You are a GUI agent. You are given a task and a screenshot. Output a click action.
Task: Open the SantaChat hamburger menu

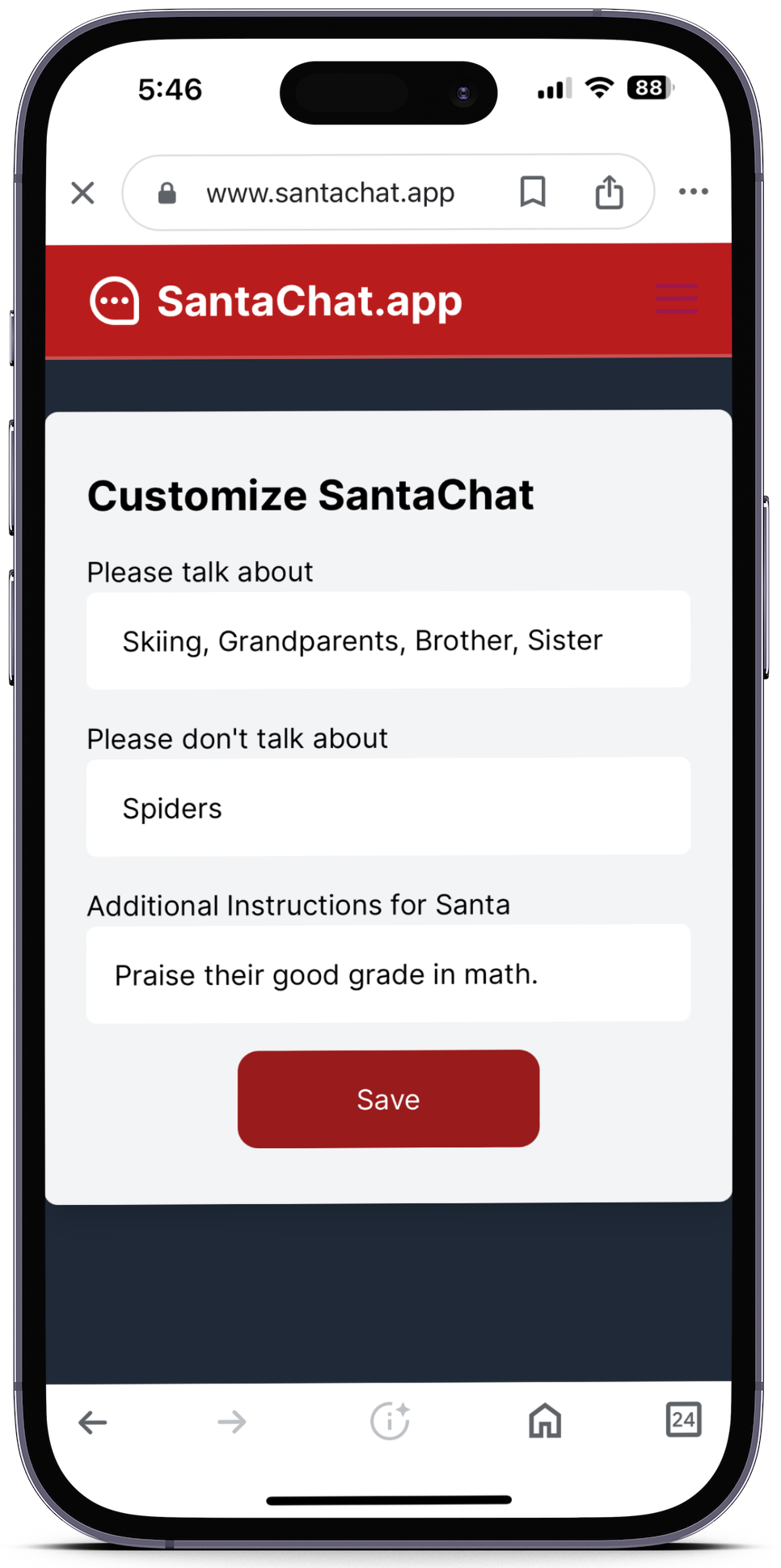click(676, 299)
